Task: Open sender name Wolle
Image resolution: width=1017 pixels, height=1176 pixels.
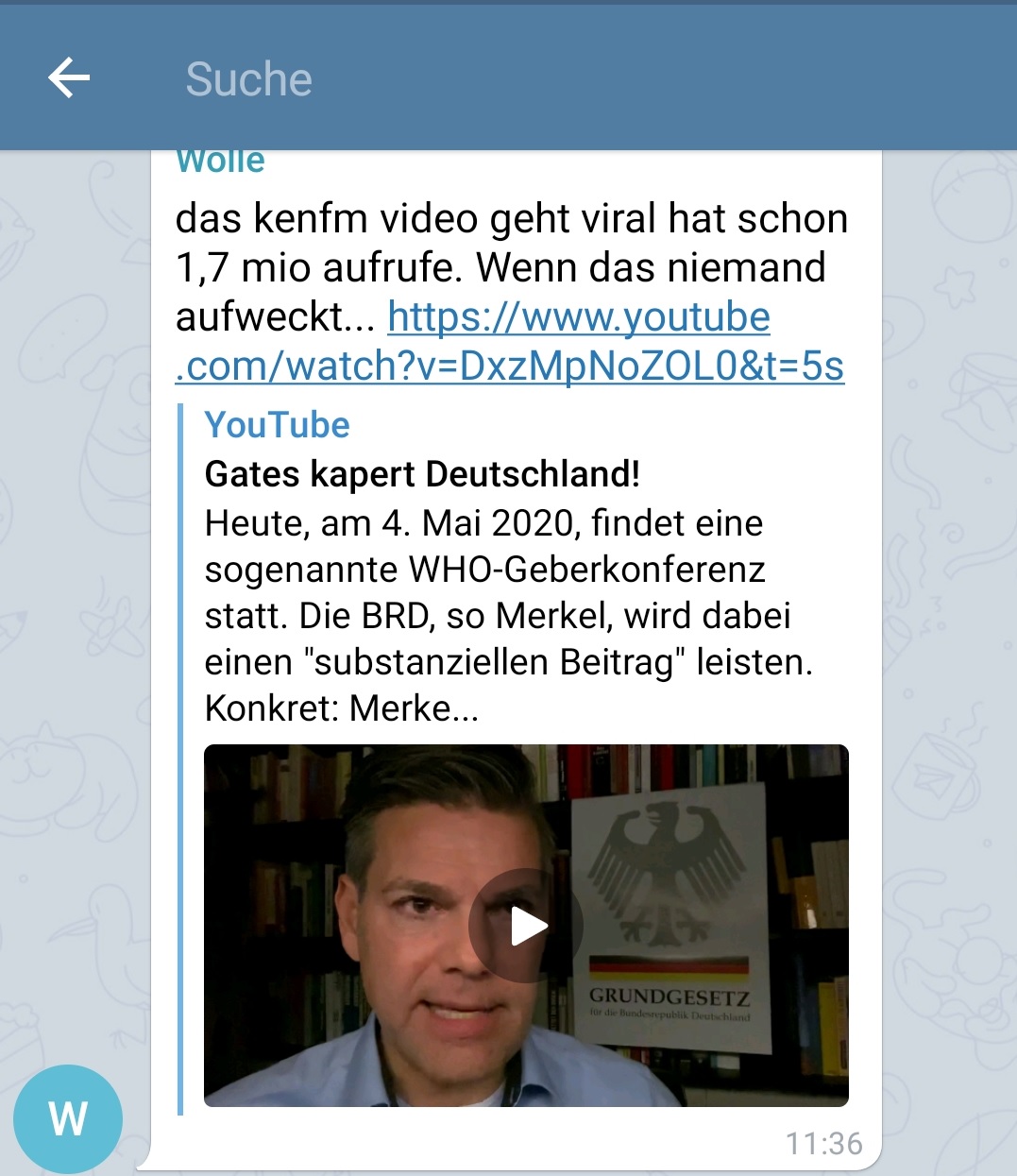Action: (x=221, y=162)
